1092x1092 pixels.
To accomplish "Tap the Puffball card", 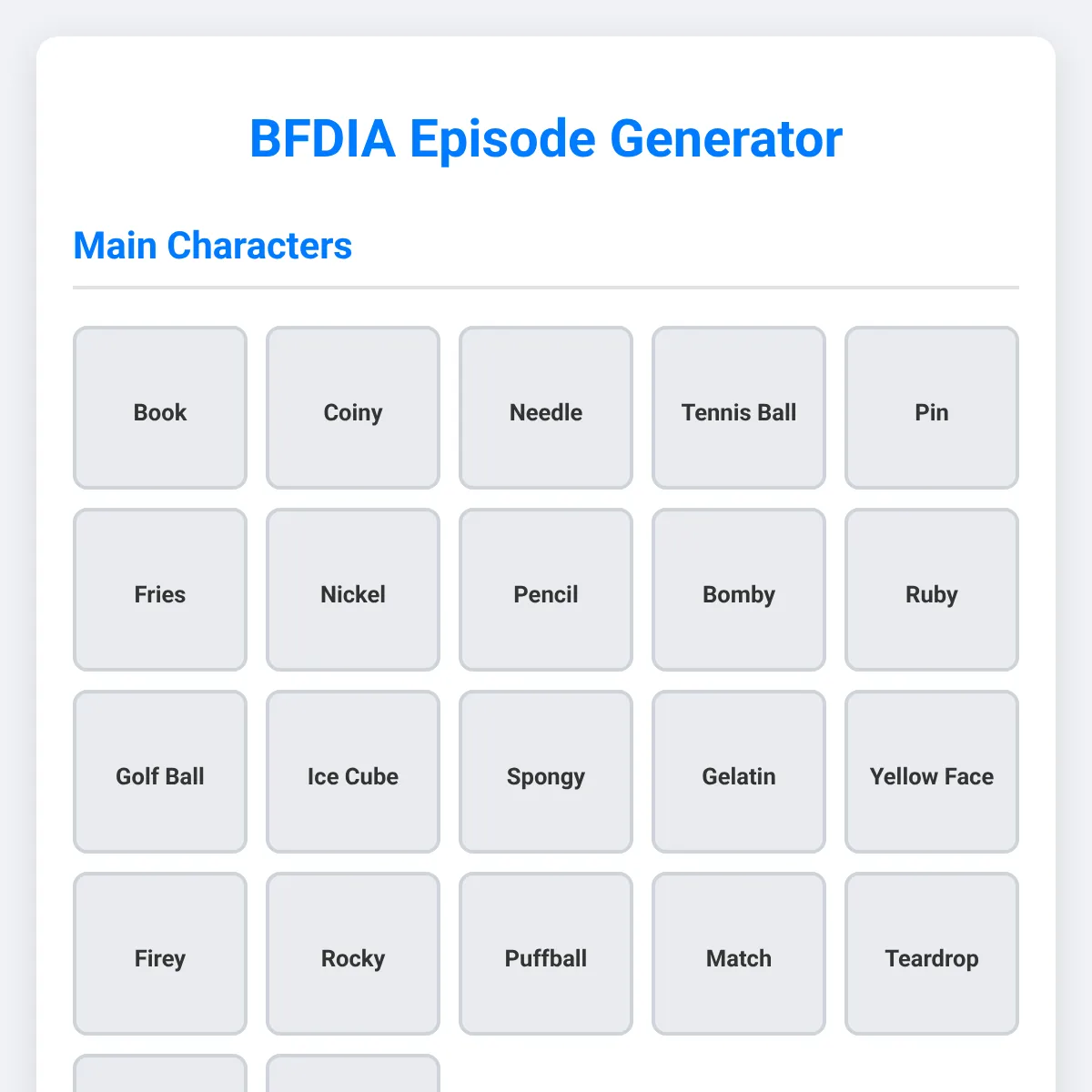I will point(546,954).
